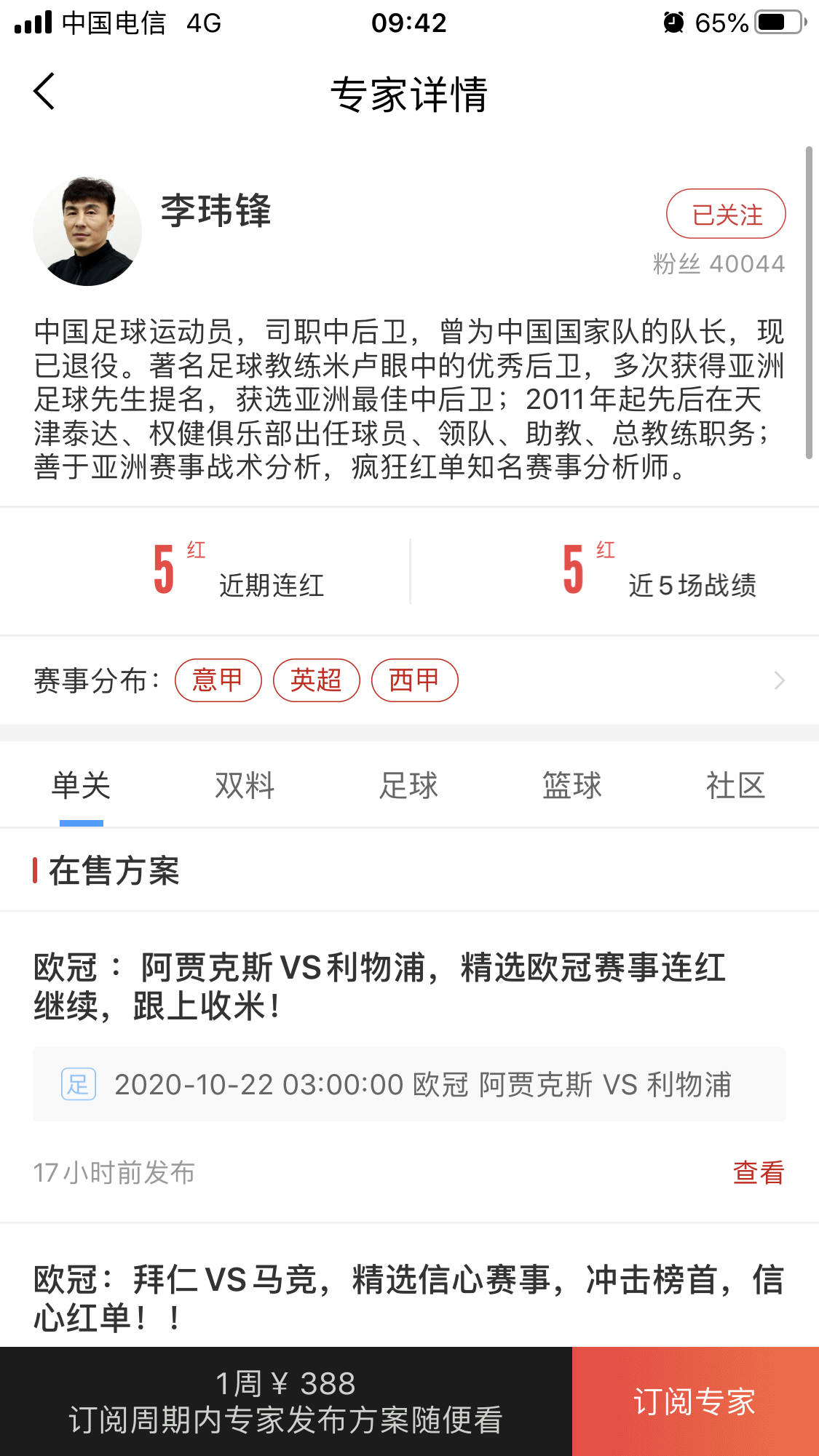Select the 意甲 league chip
This screenshot has height=1456, width=819.
click(218, 680)
